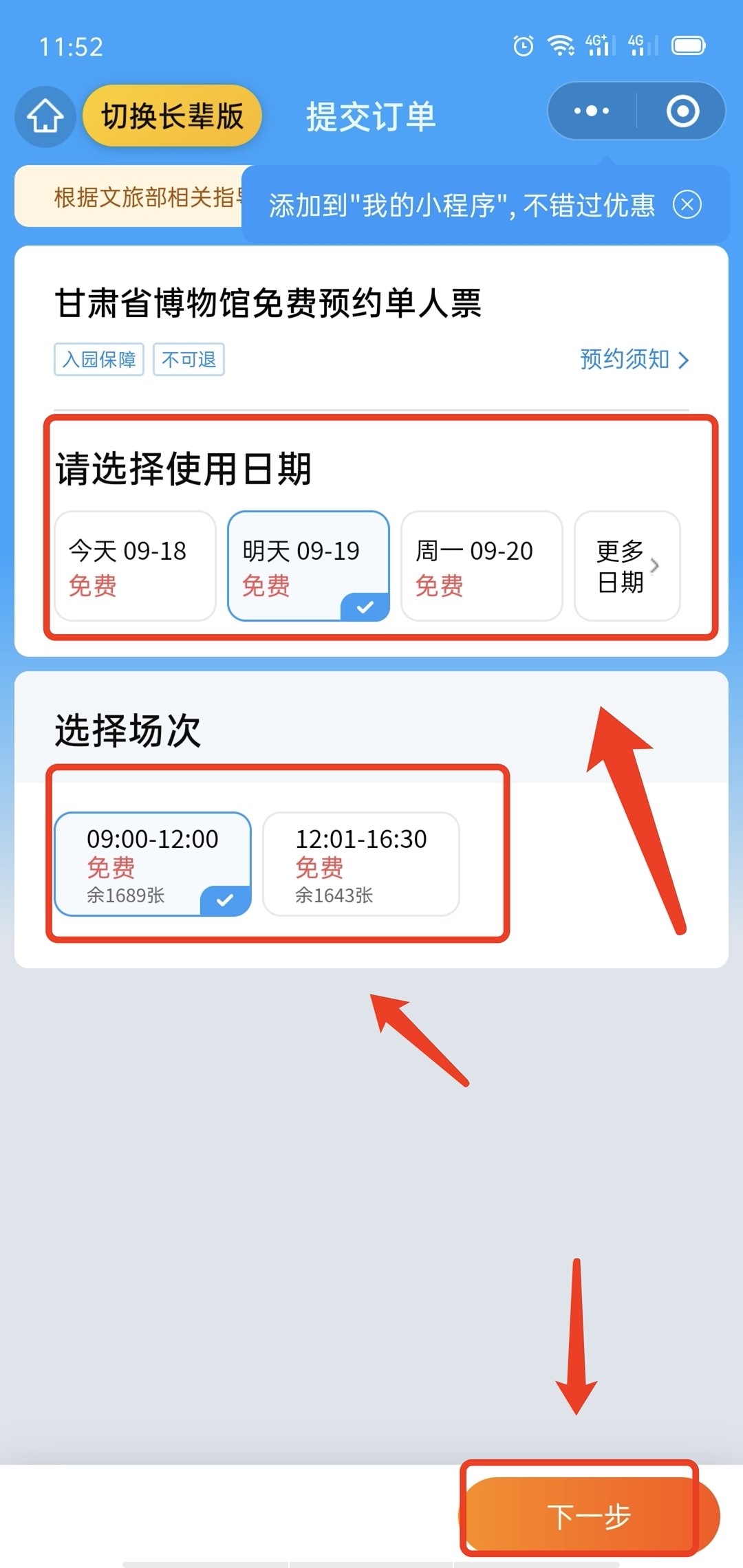Open 更多日期 for more dates
The image size is (743, 1568).
627,566
